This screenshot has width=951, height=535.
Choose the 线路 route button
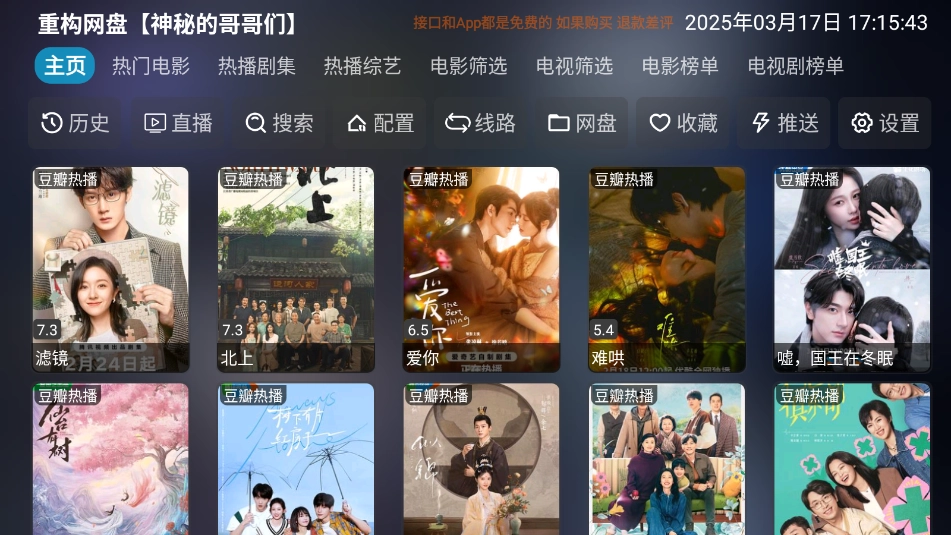tap(481, 123)
